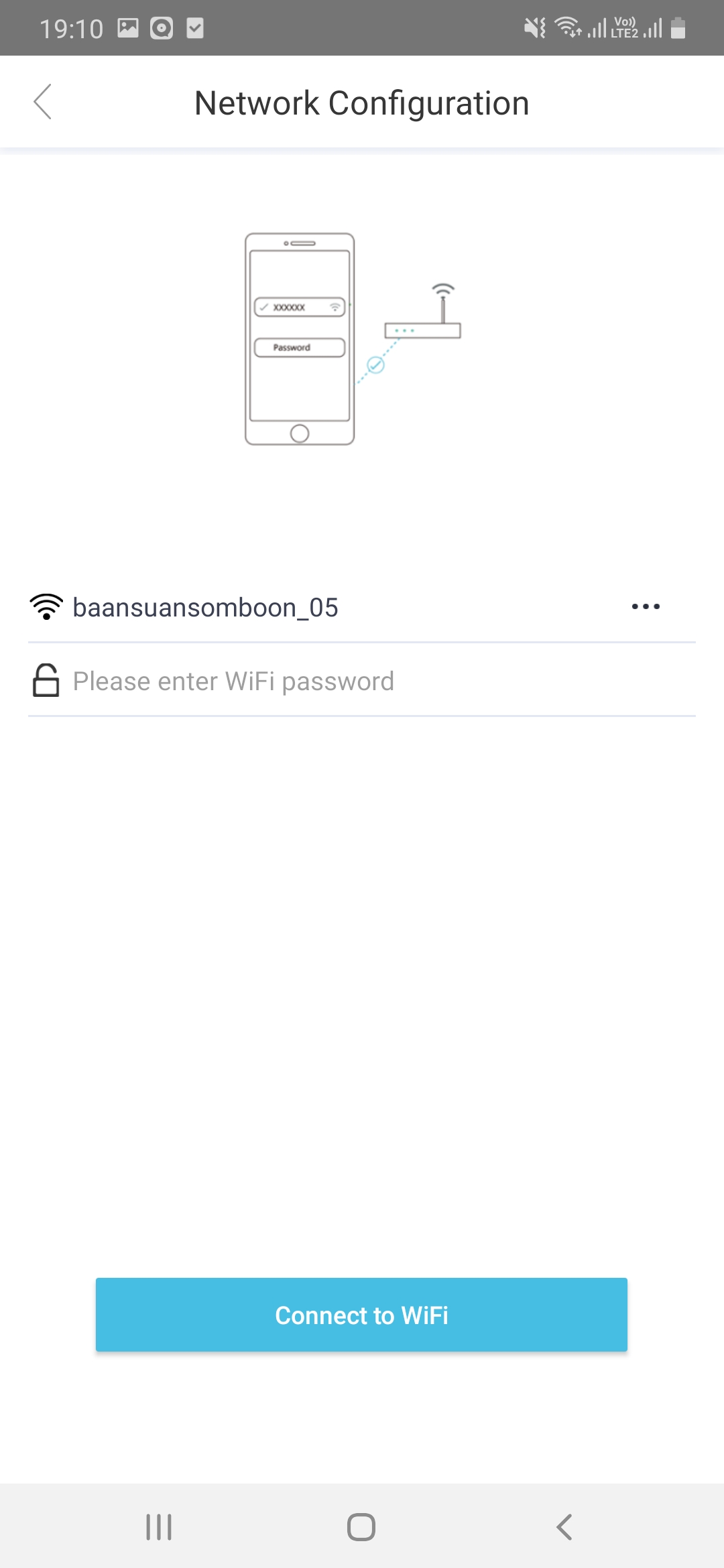724x1568 pixels.
Task: Select the baansuansomboon_05 network name
Action: 205,608
